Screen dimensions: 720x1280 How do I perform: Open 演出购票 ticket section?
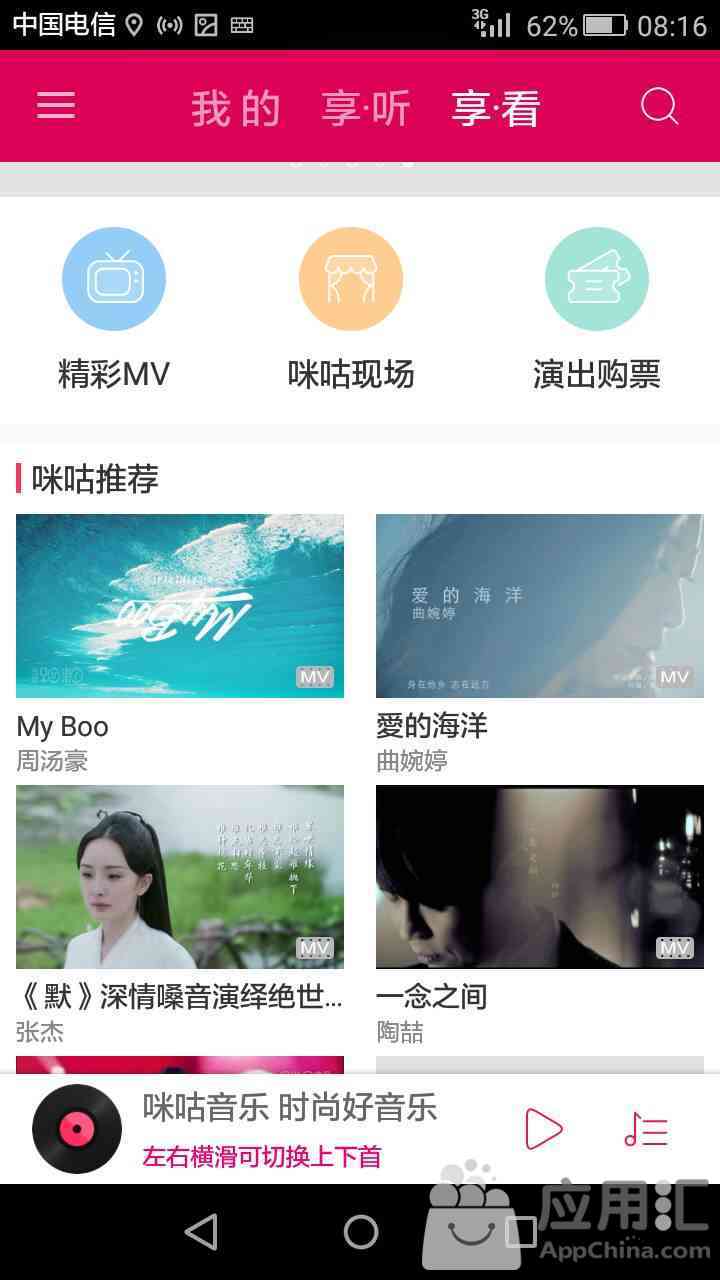597,308
